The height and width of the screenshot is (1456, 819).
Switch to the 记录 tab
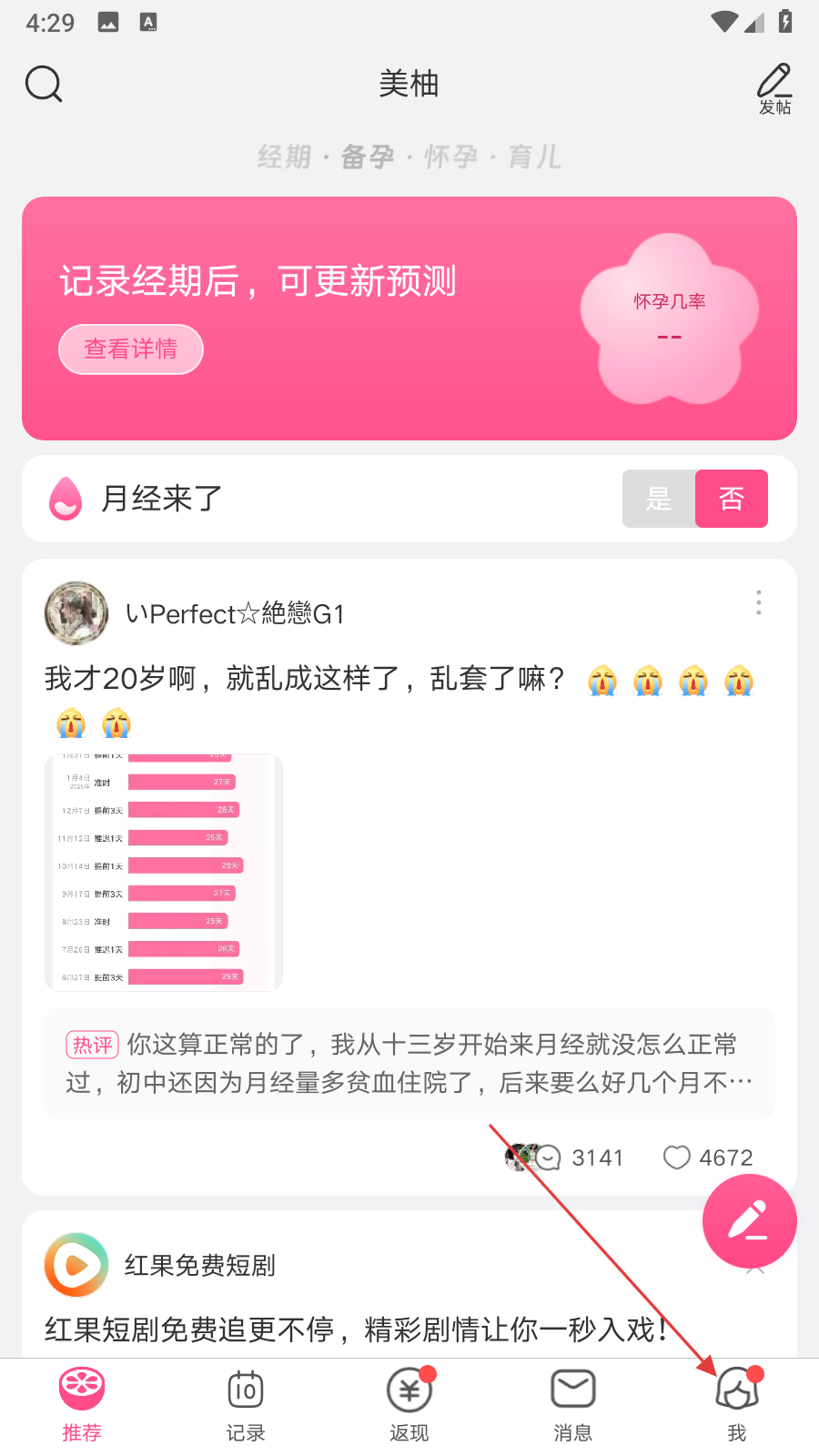pos(246,1405)
